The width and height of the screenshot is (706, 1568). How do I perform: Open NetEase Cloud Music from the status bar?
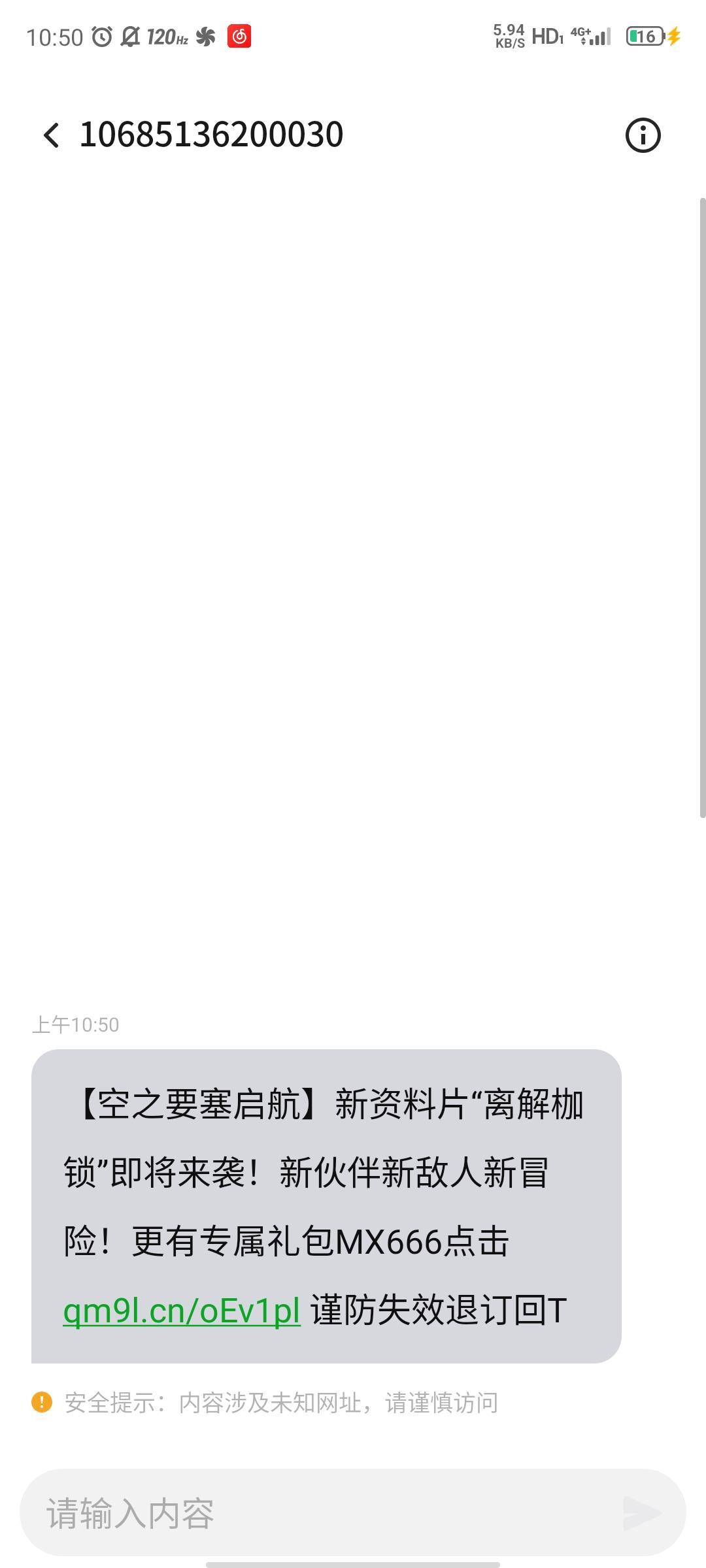[x=238, y=37]
